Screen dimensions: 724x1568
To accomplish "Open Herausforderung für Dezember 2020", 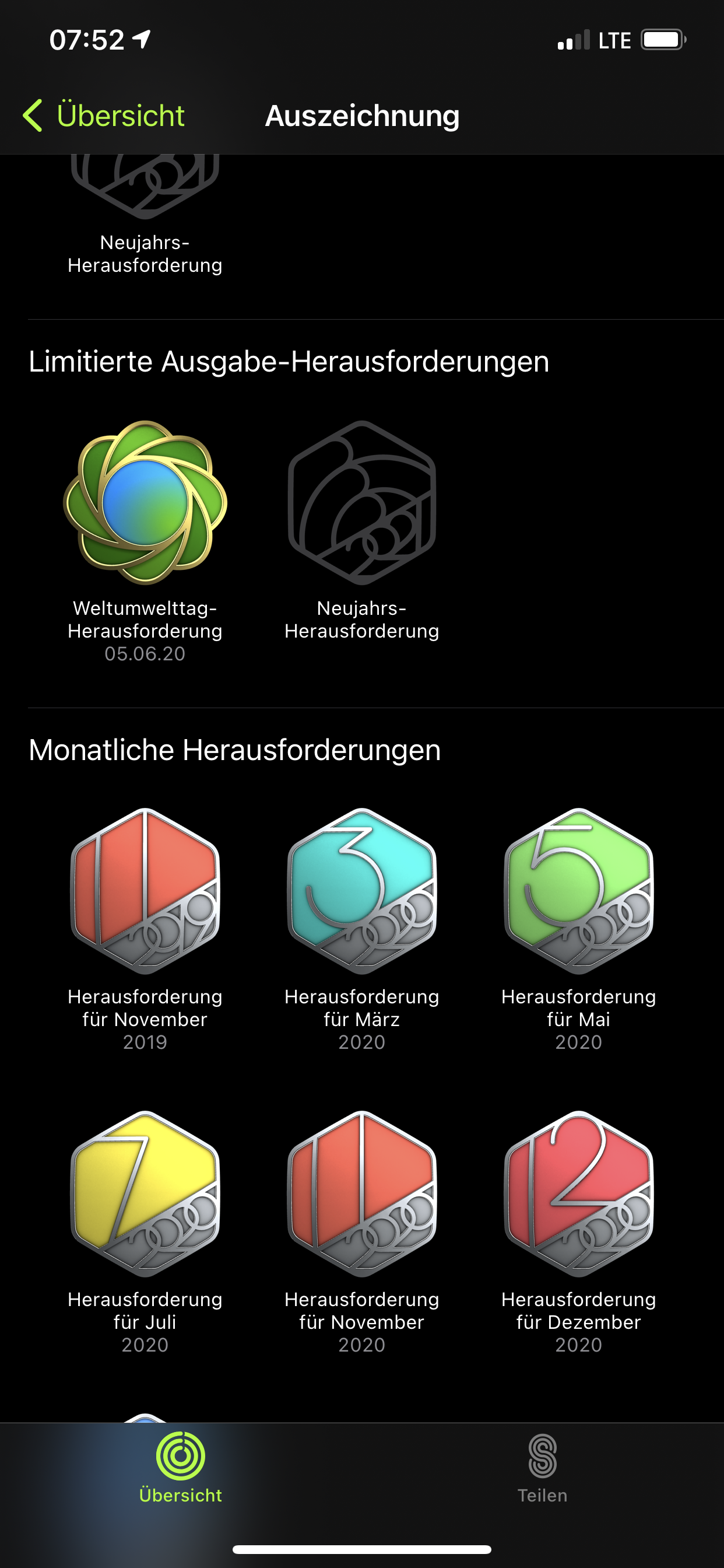I will click(x=578, y=1193).
